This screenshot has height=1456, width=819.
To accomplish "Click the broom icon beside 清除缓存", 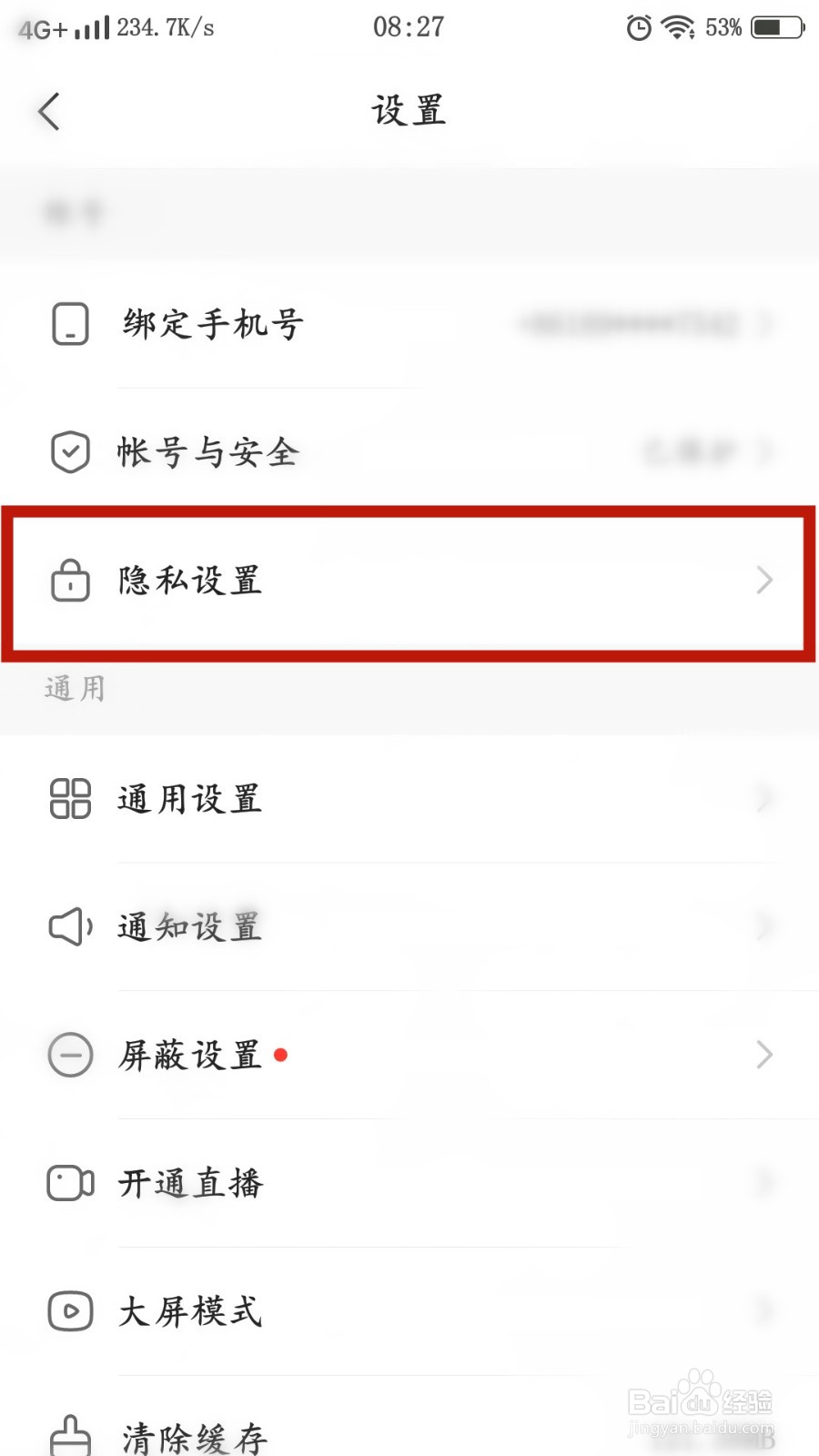I will [x=69, y=1436].
